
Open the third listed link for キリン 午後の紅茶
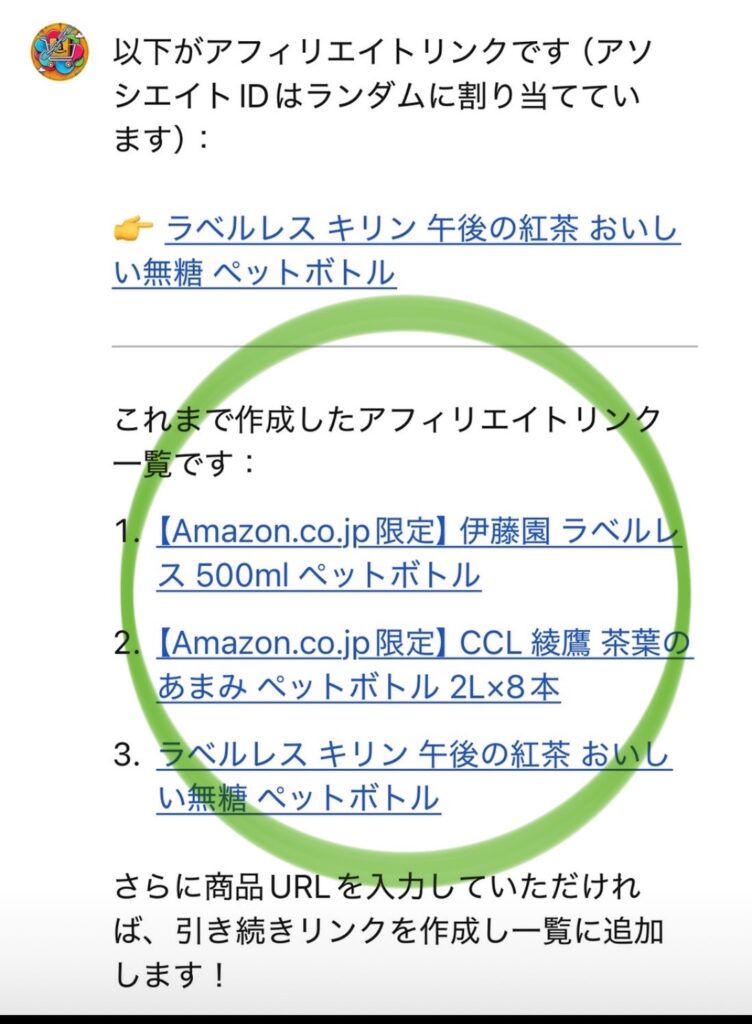coord(412,756)
